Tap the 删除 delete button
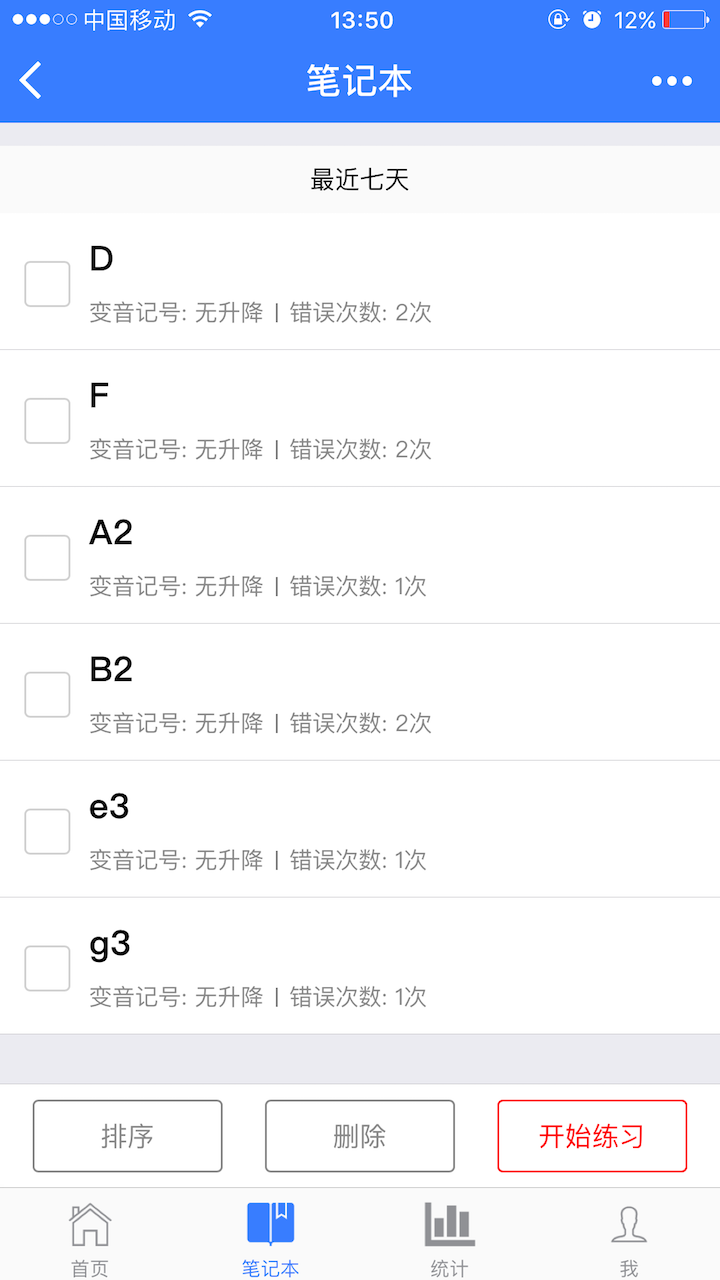The height and width of the screenshot is (1280, 720). coord(360,1136)
